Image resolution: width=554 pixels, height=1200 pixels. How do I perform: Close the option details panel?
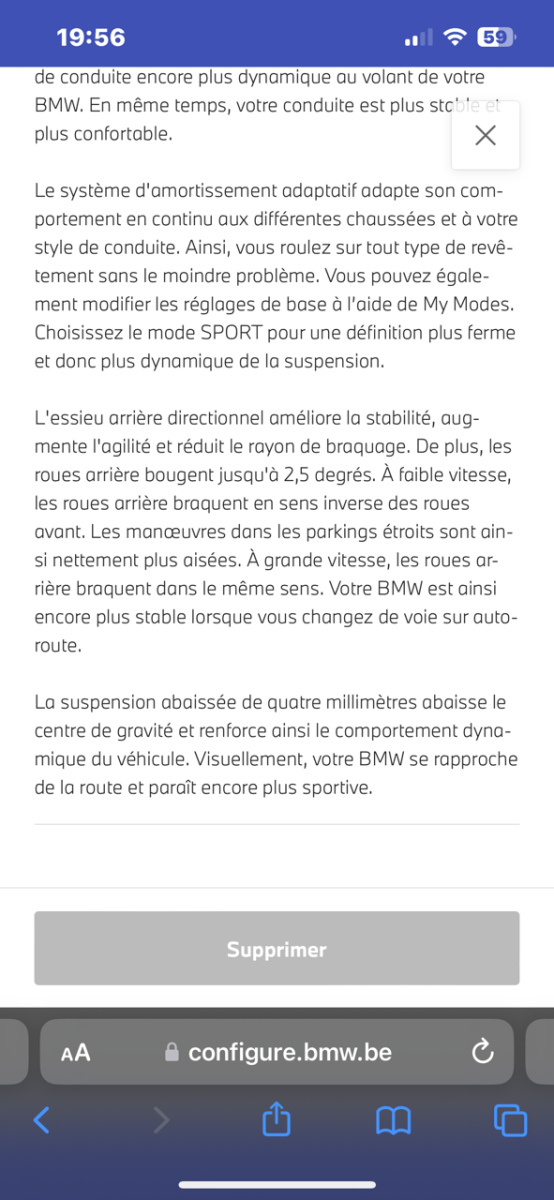point(485,135)
